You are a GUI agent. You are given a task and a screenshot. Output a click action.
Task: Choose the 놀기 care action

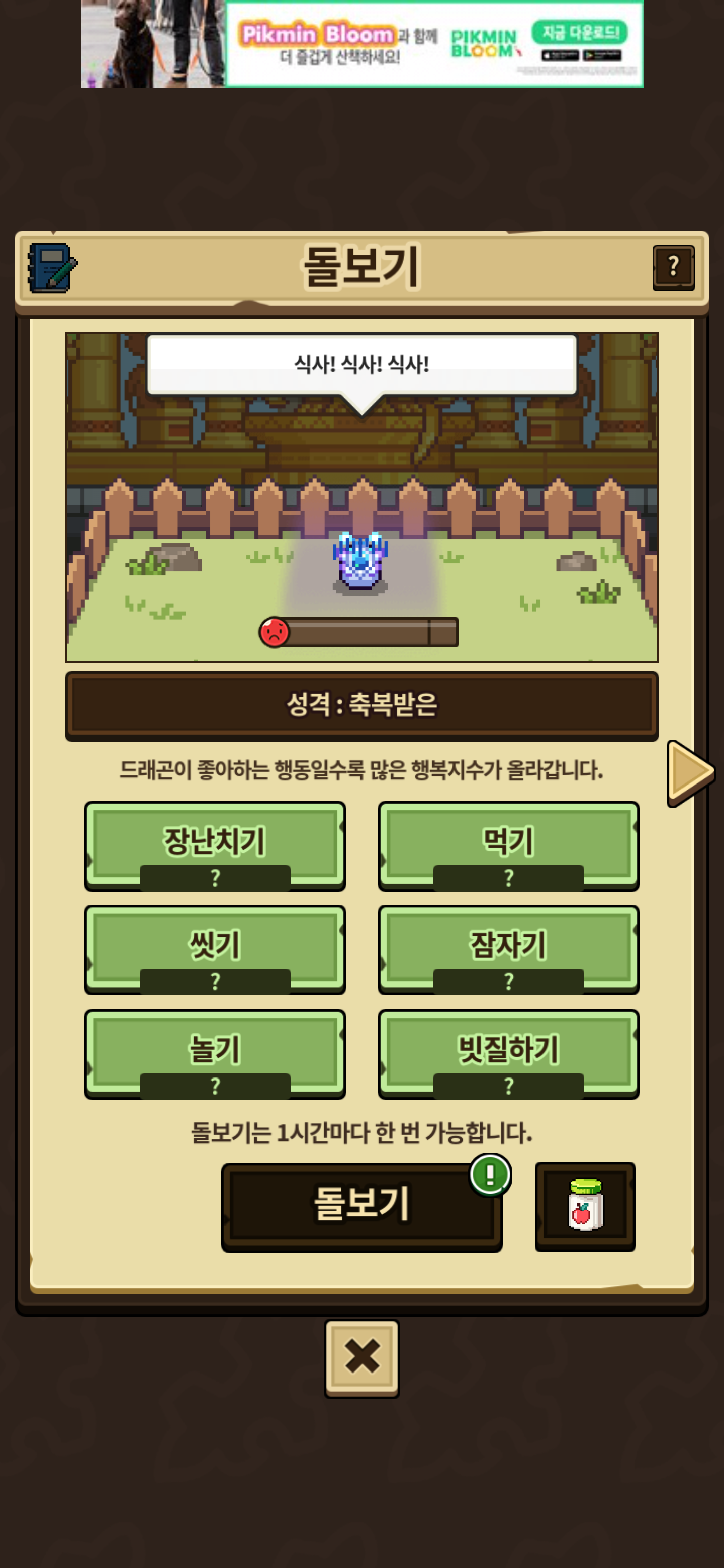(x=215, y=1053)
